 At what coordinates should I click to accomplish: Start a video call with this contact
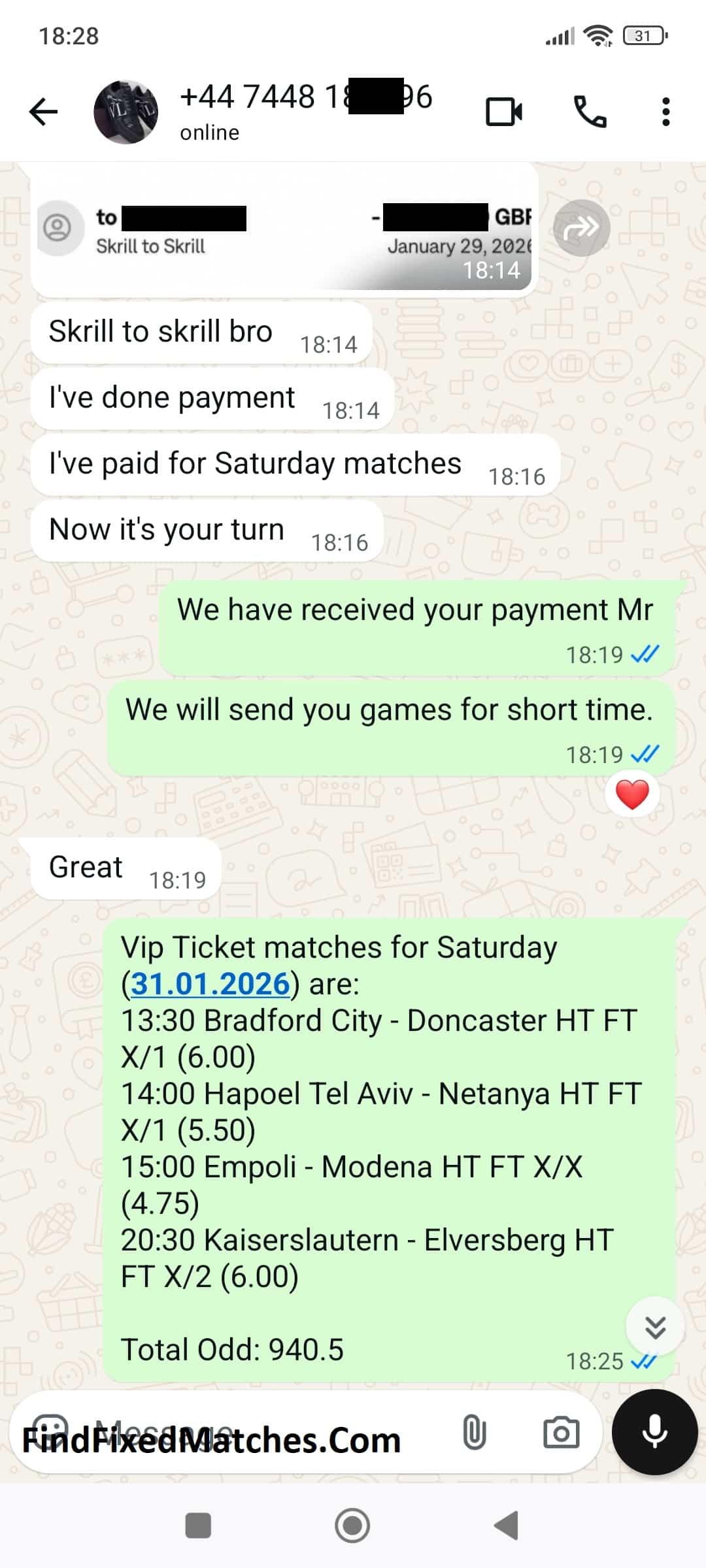pos(504,112)
